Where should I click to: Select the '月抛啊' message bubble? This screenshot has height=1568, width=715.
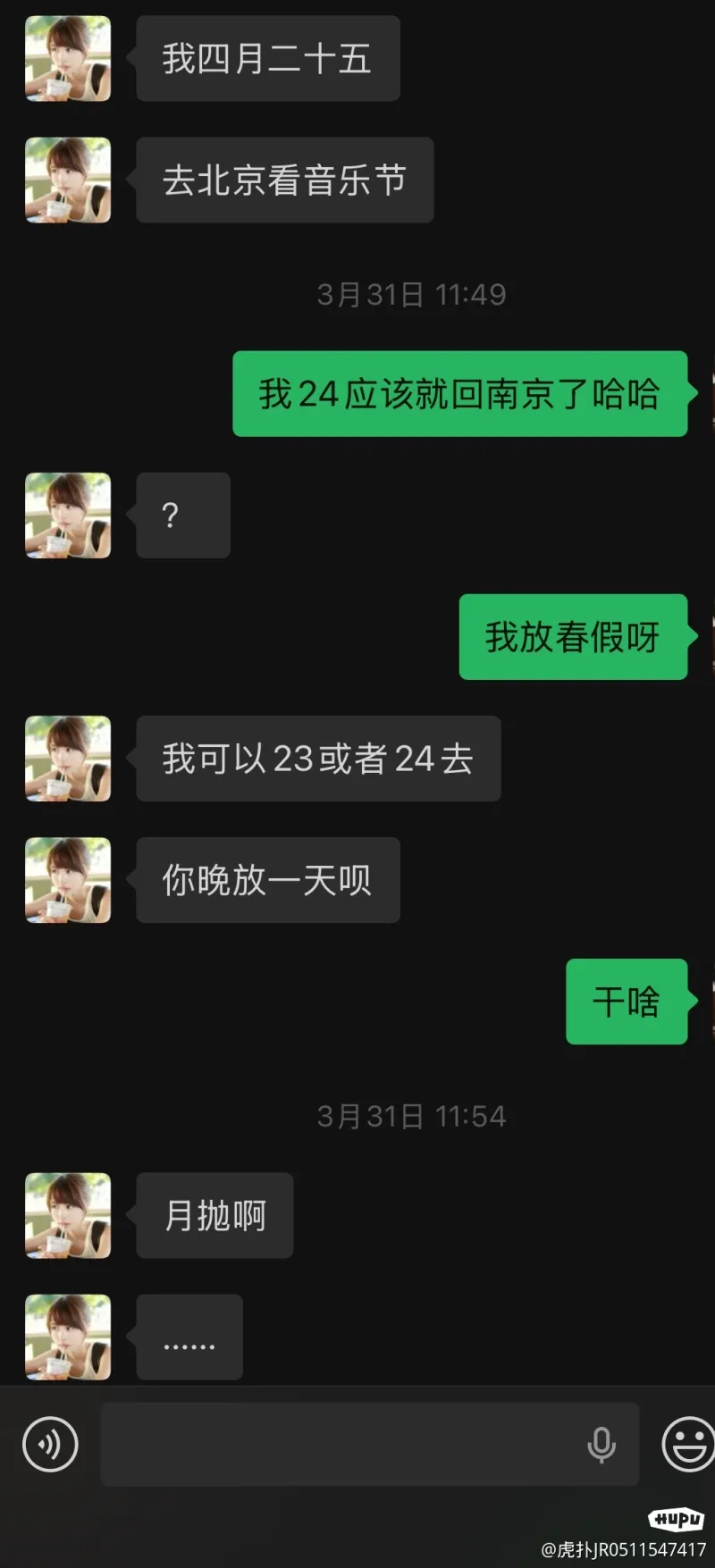click(x=214, y=1215)
